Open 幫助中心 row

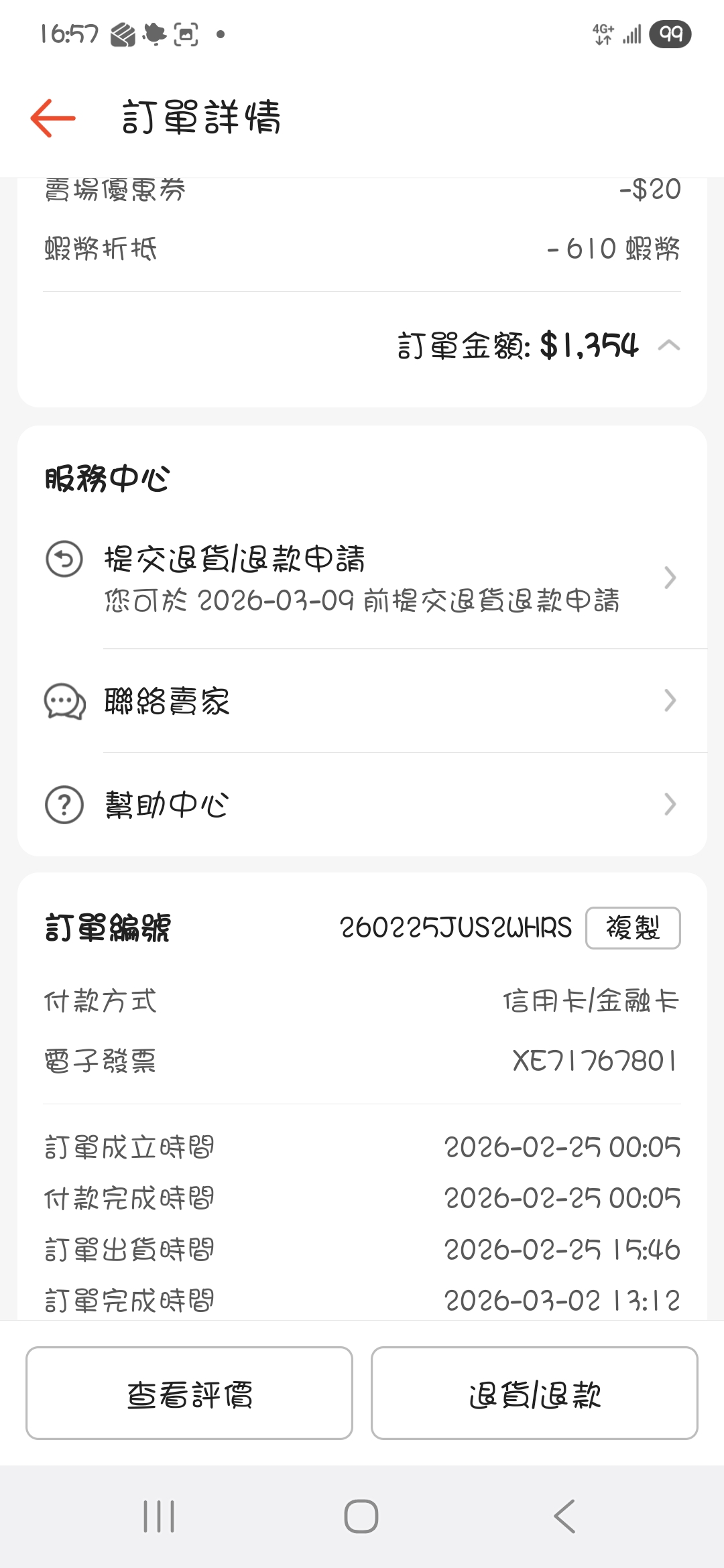coord(362,804)
